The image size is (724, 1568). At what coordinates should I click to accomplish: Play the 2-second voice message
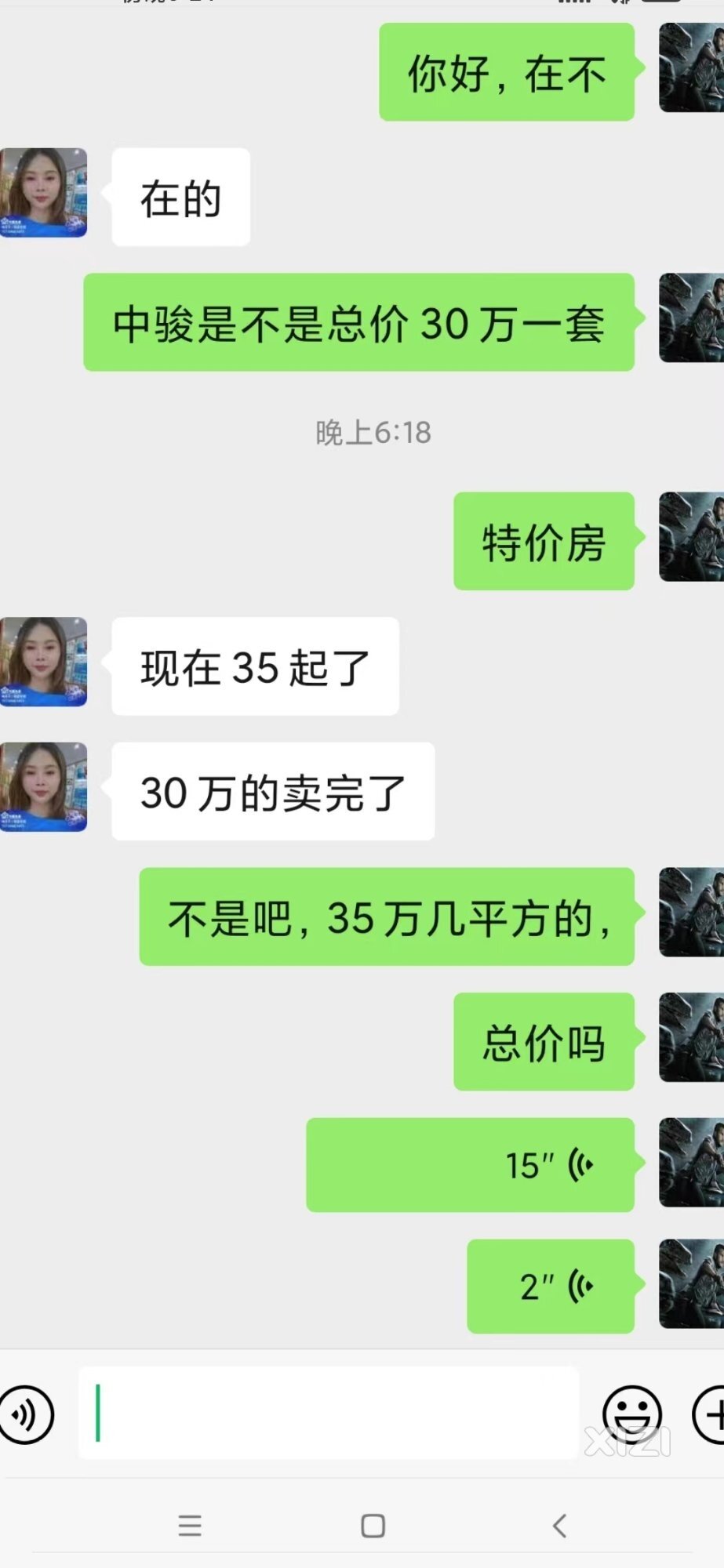551,1287
